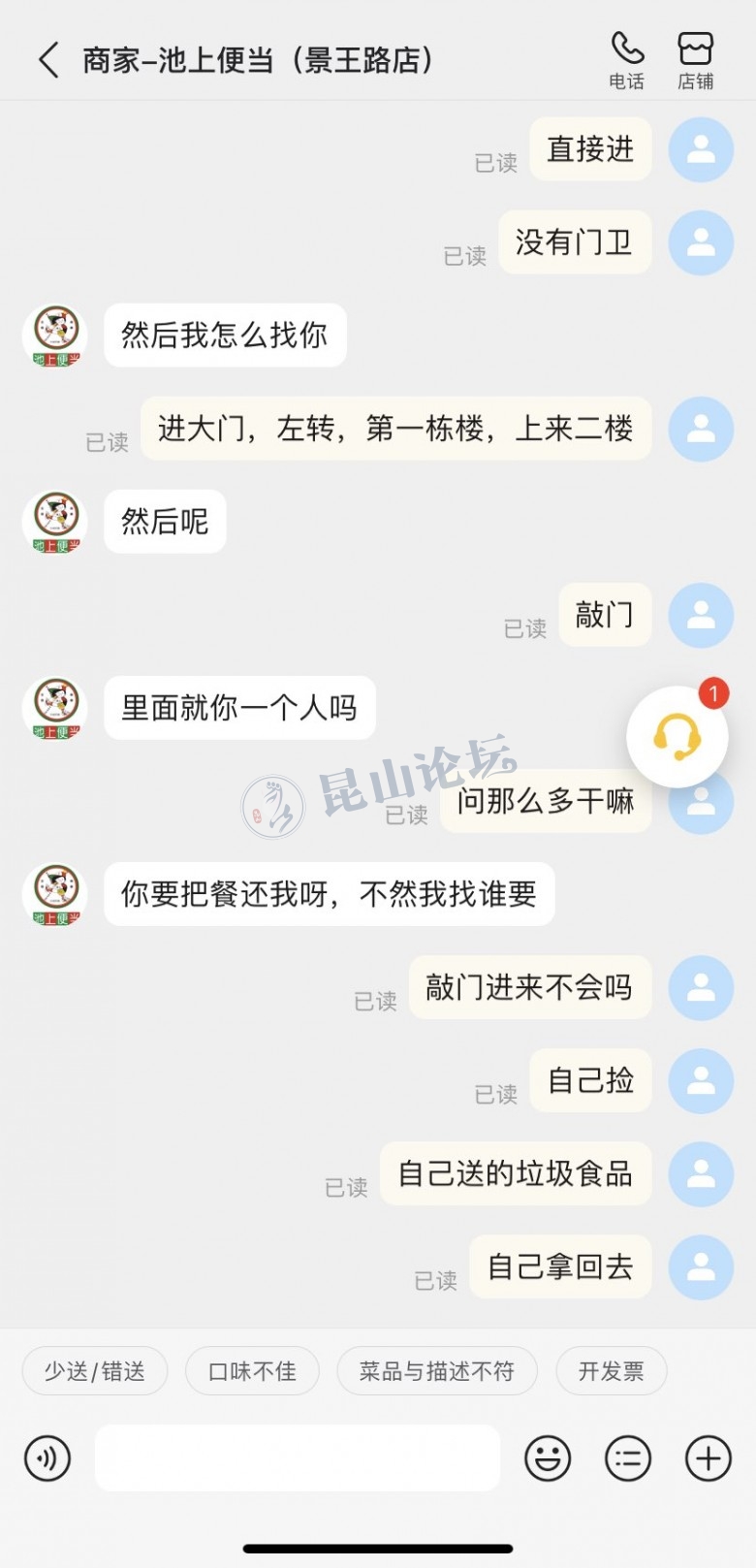This screenshot has height=1568, width=756.
Task: Call the merchant via 电话 icon
Action: (x=627, y=58)
